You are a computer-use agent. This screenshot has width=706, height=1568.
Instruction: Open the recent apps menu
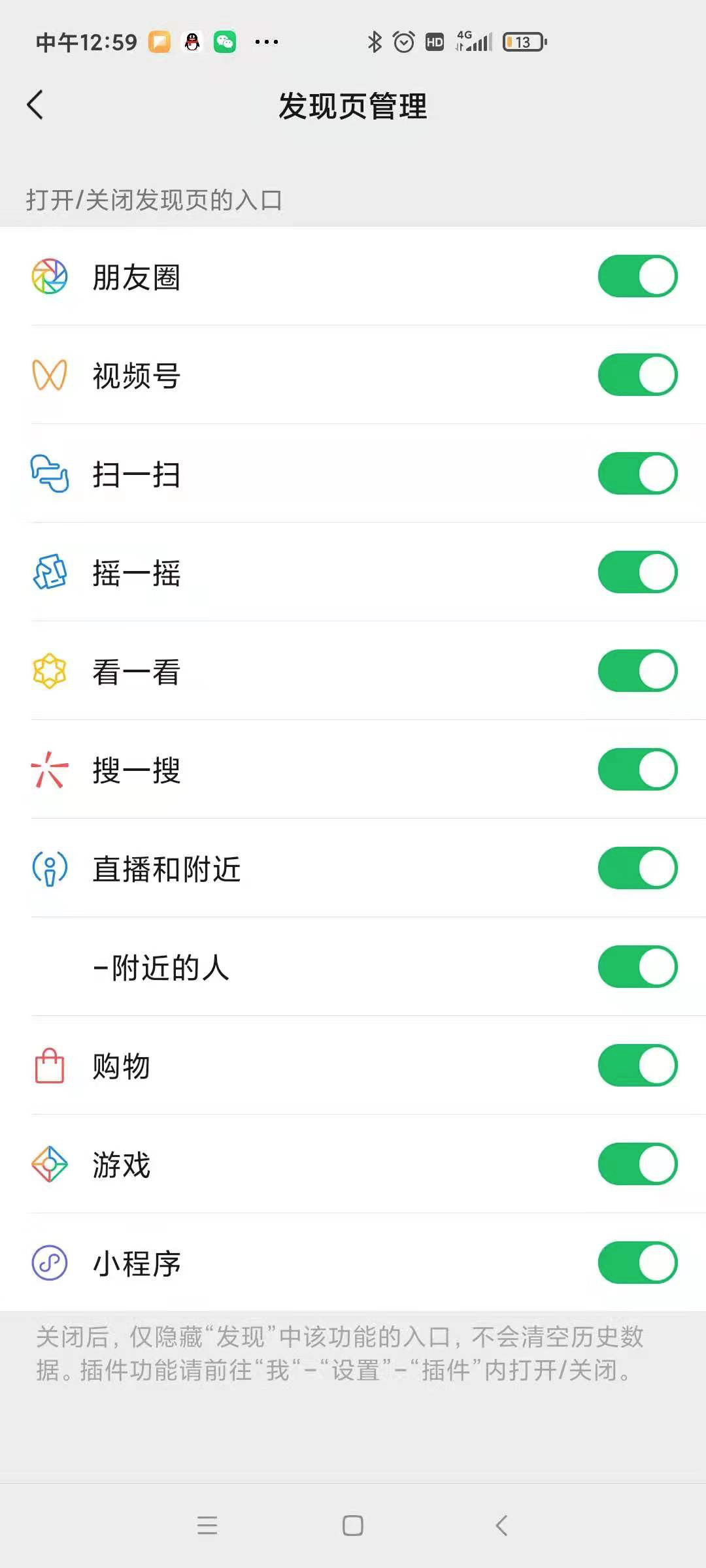207,1526
